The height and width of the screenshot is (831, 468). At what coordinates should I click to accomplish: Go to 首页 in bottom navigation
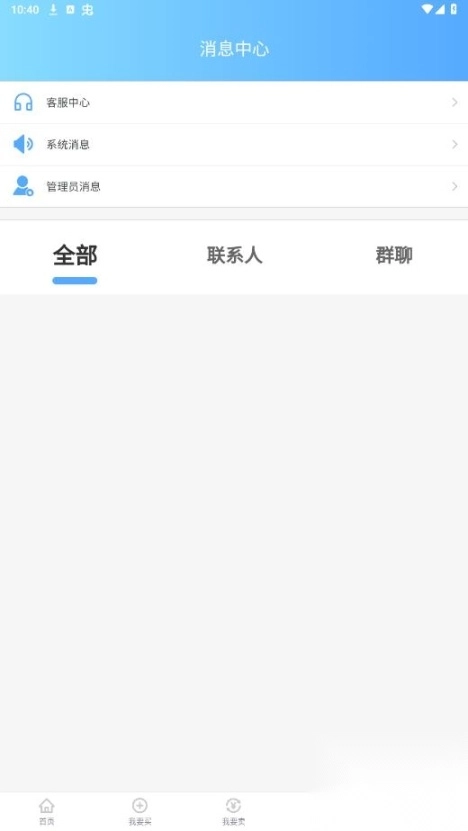pos(47,812)
